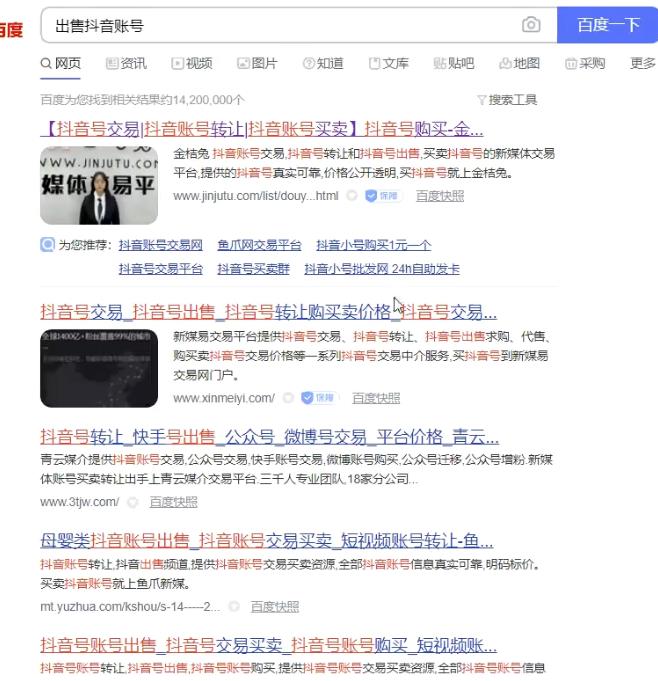Select suggested search 抖音账号交易网
The height and width of the screenshot is (681, 658).
pyautogui.click(x=160, y=245)
